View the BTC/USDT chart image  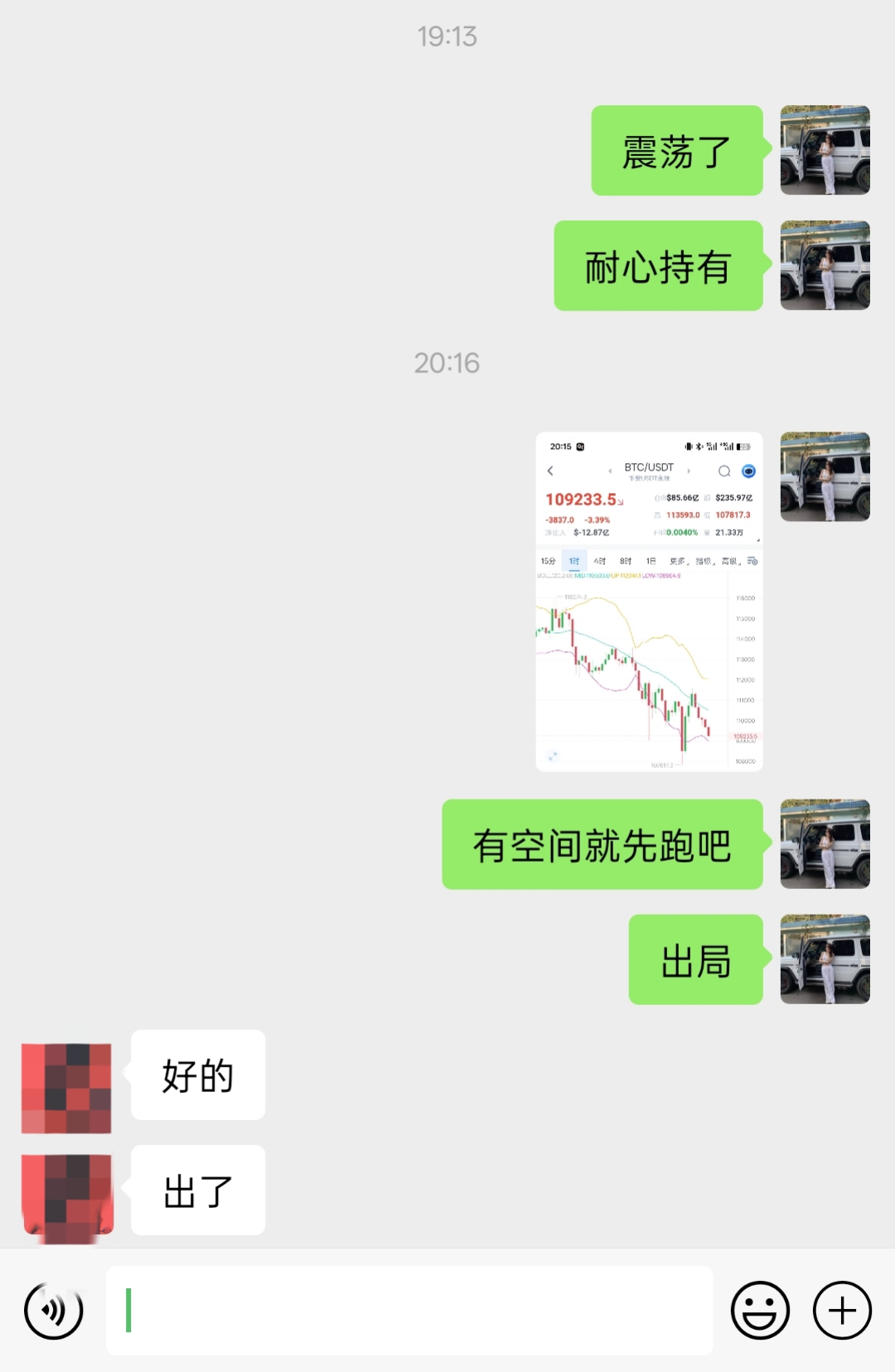649,601
